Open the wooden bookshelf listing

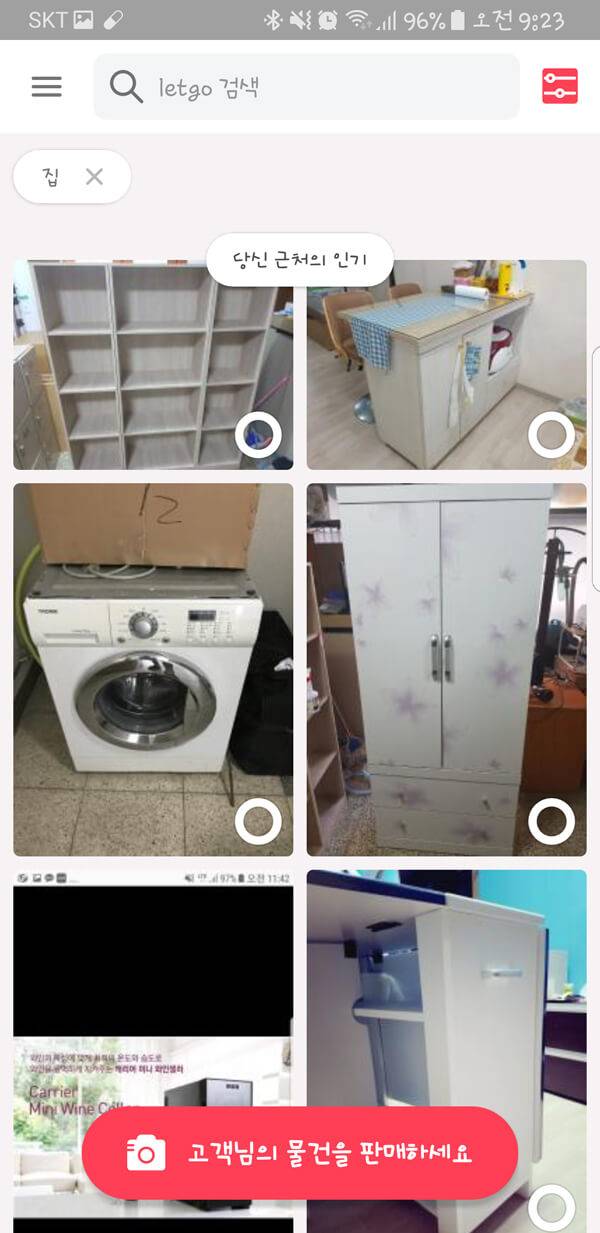click(153, 365)
